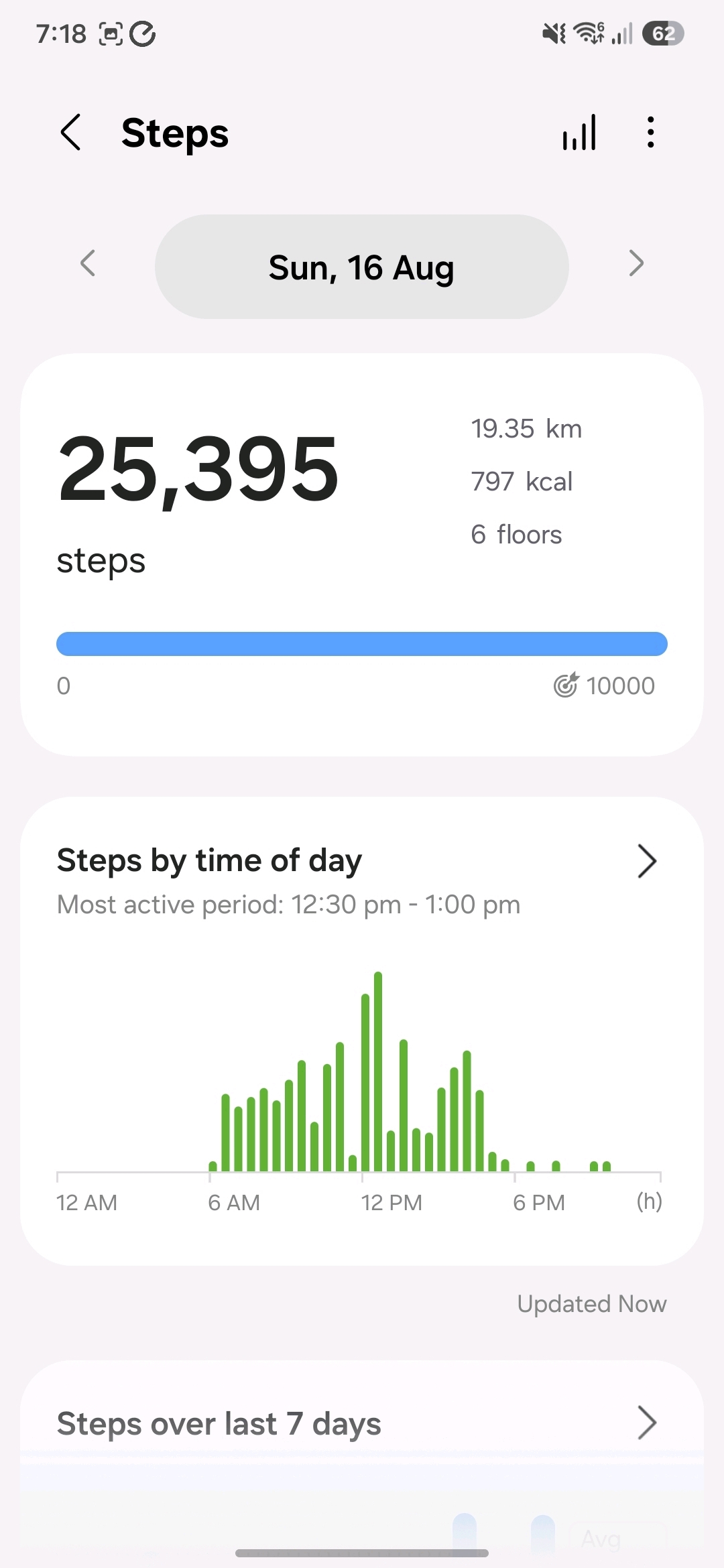The width and height of the screenshot is (724, 1568).
Task: Go back from the Steps screen
Action: (71, 132)
